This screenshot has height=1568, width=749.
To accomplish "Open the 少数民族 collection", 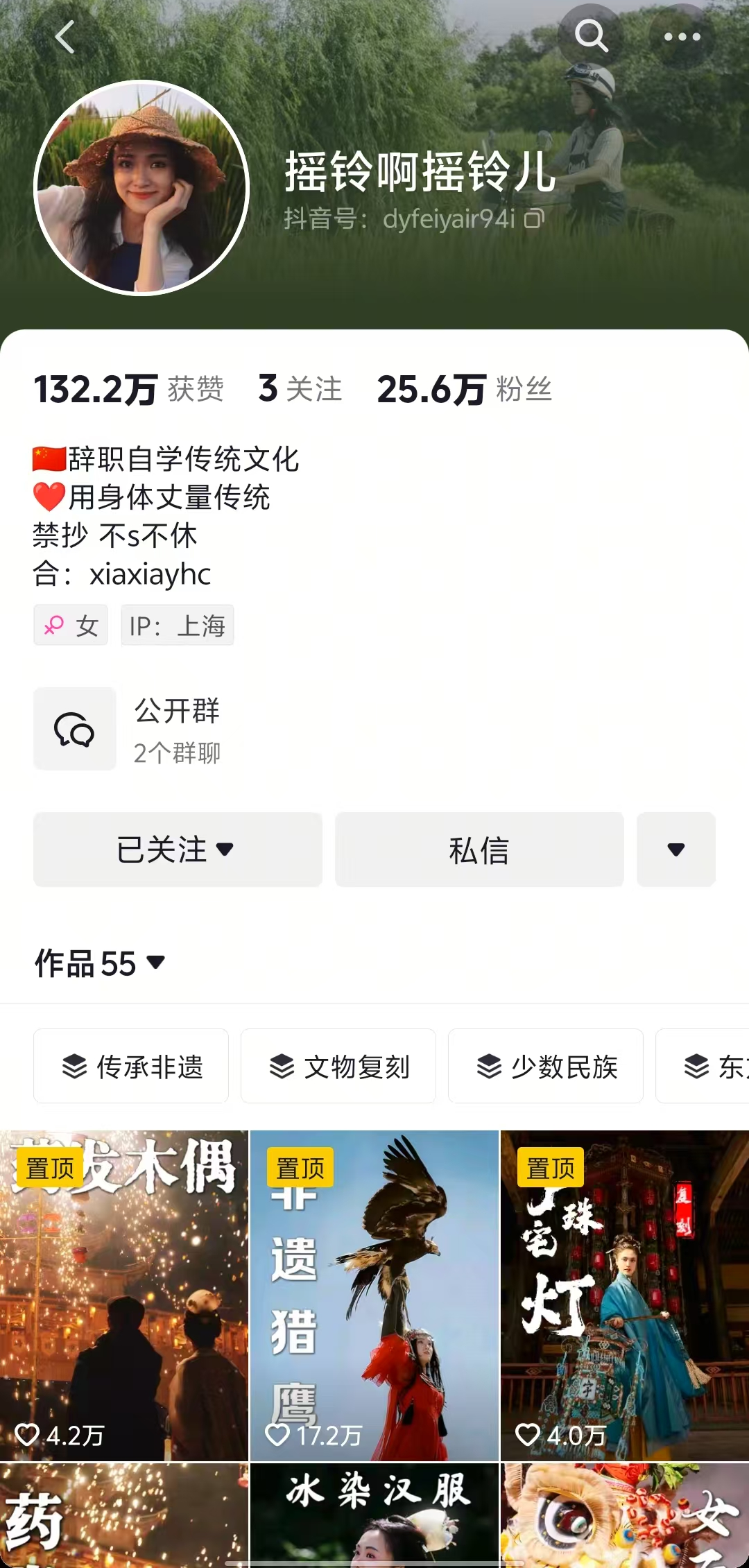I will pos(546,1066).
